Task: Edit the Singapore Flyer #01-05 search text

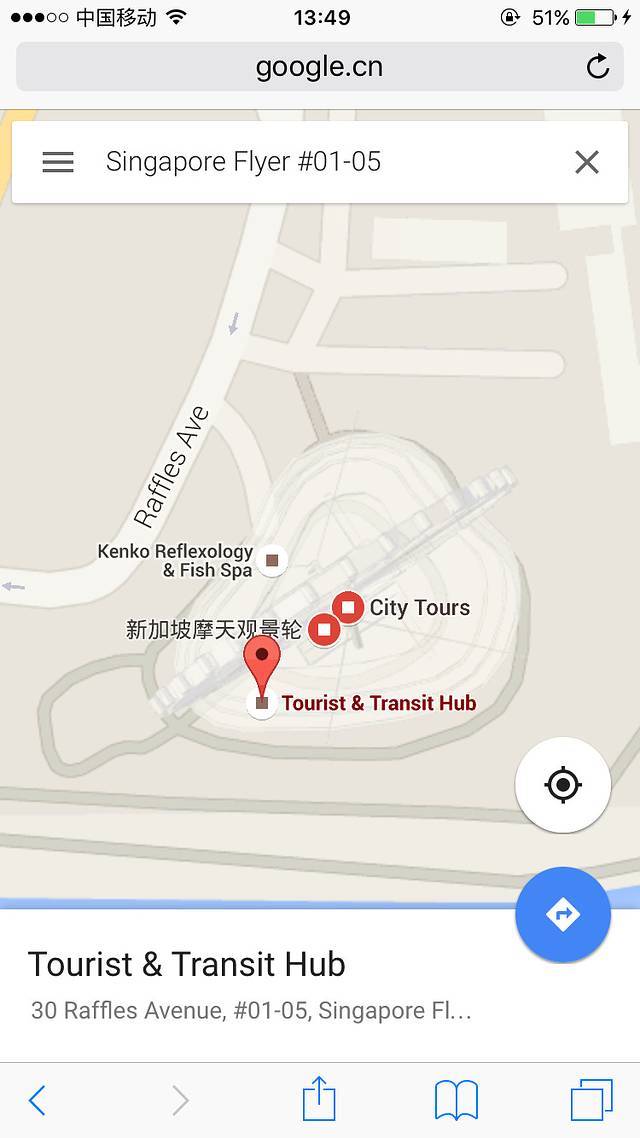Action: [x=300, y=162]
